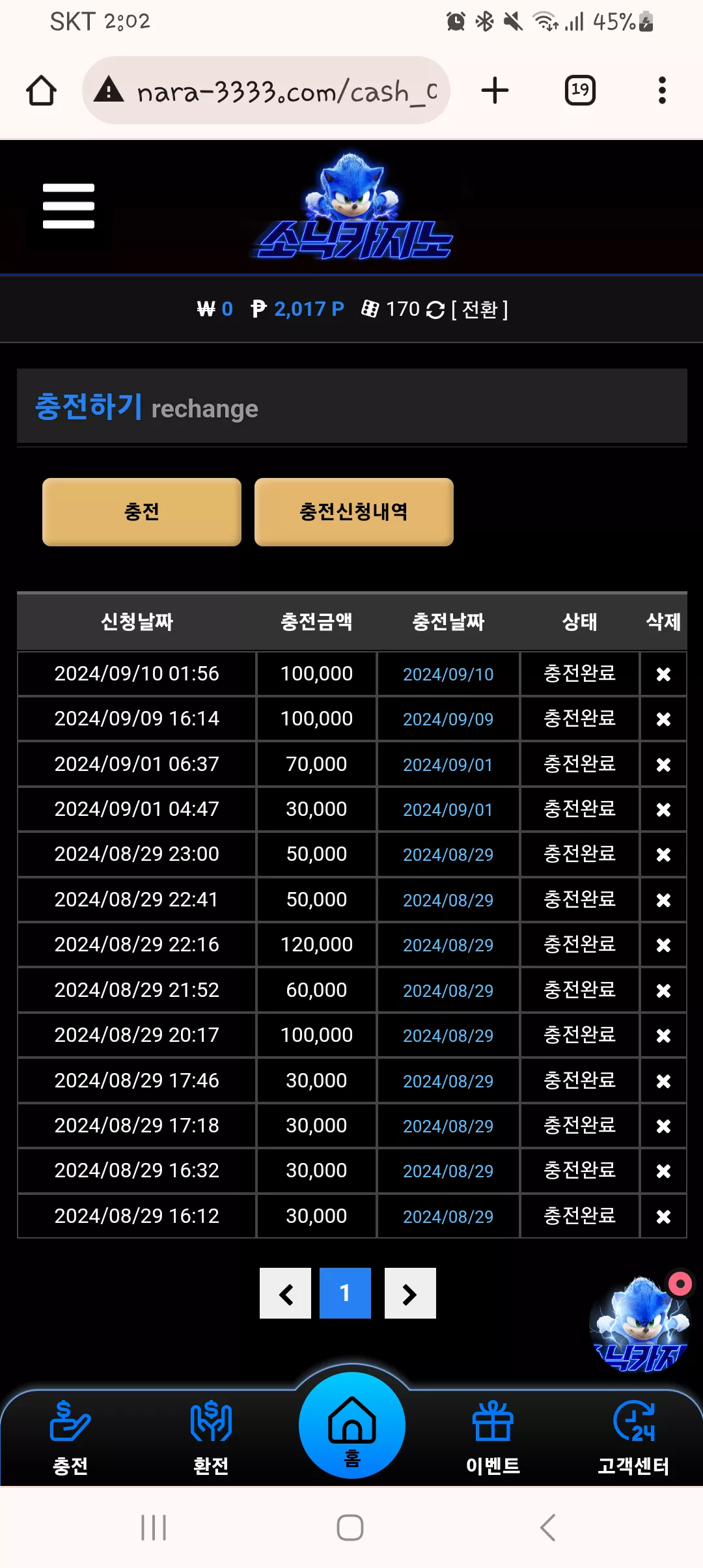The height and width of the screenshot is (1568, 703).
Task: Open the browser overflow menu
Action: click(662, 91)
